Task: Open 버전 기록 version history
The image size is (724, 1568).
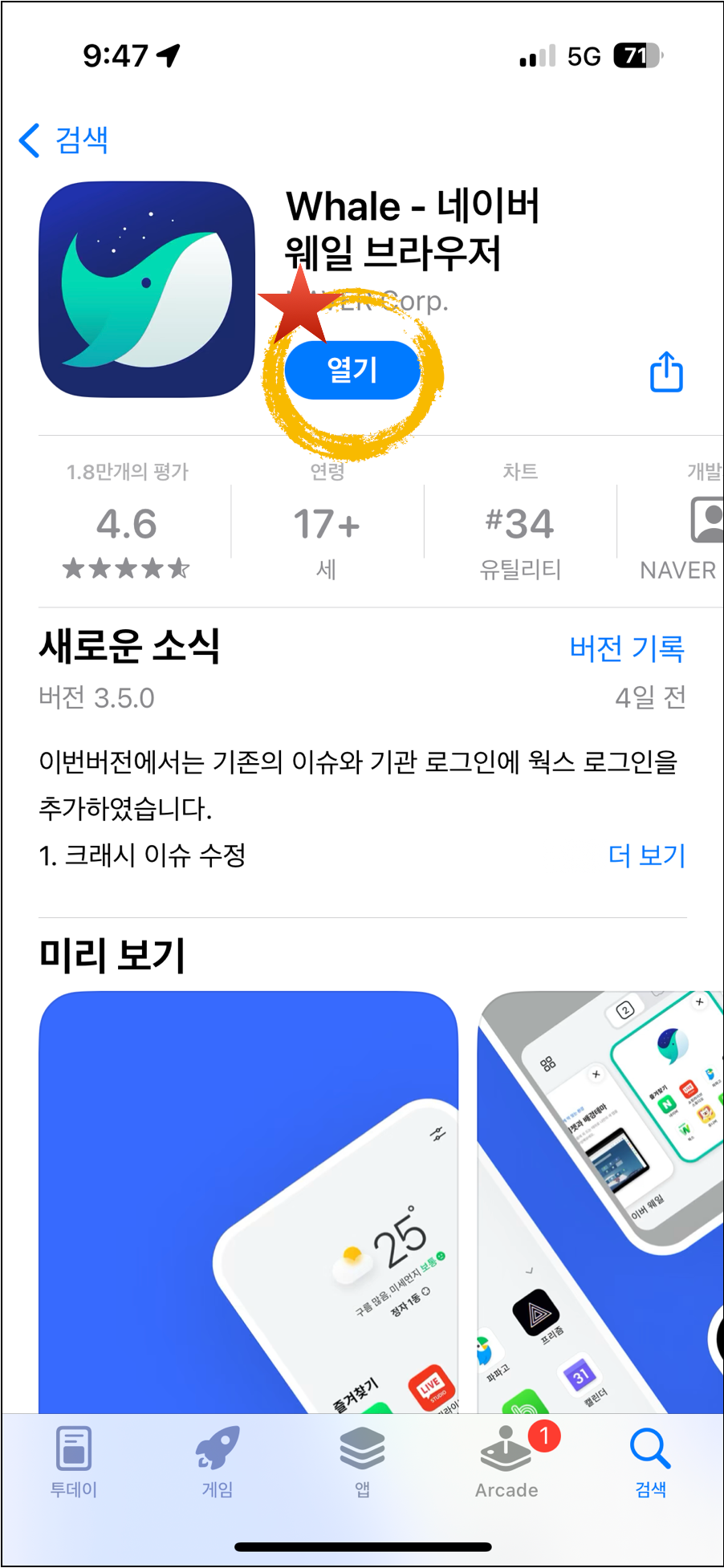Action: coord(627,648)
